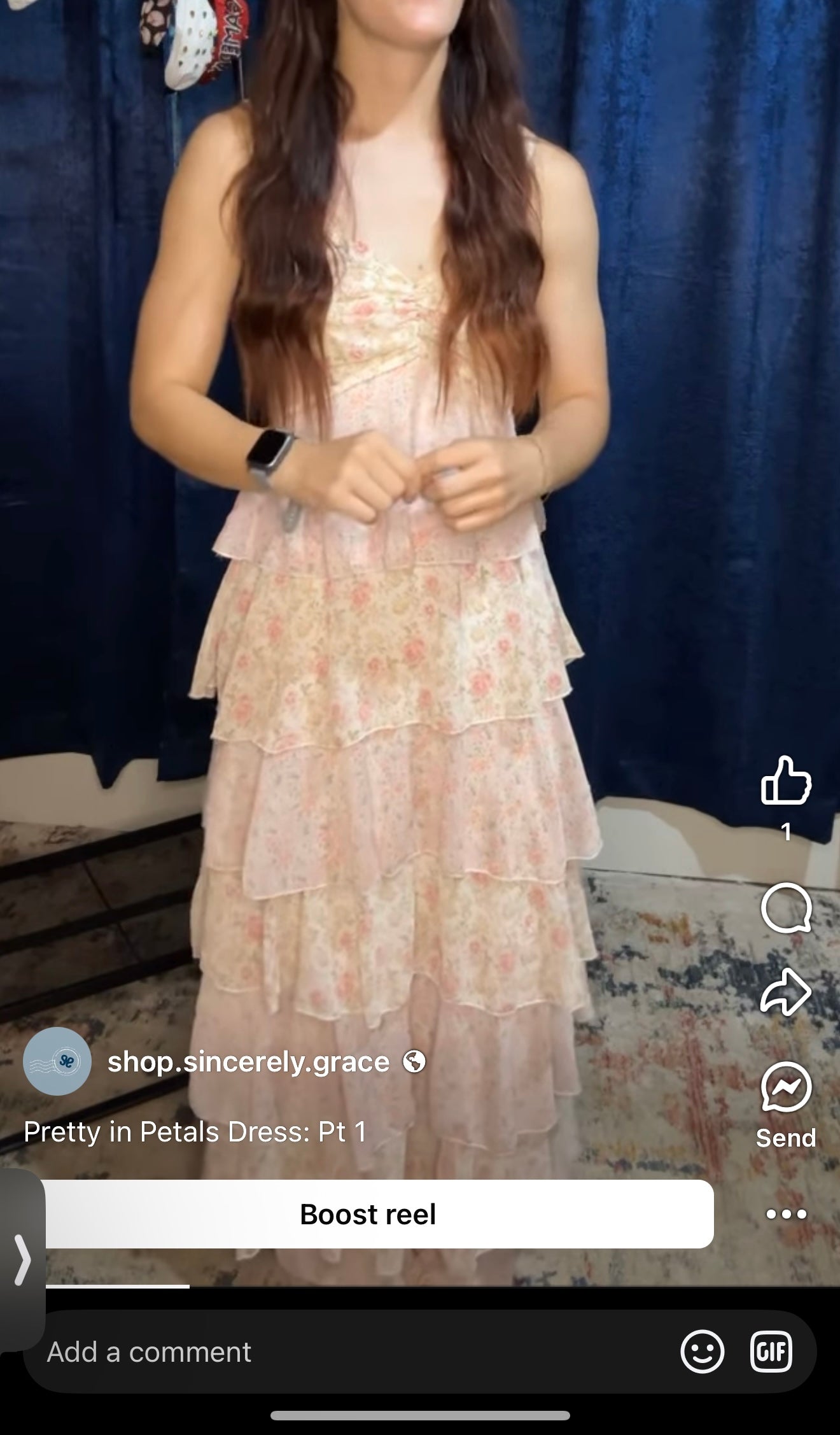Open the GIF picker in comment bar
840x1435 pixels.
coord(771,1351)
